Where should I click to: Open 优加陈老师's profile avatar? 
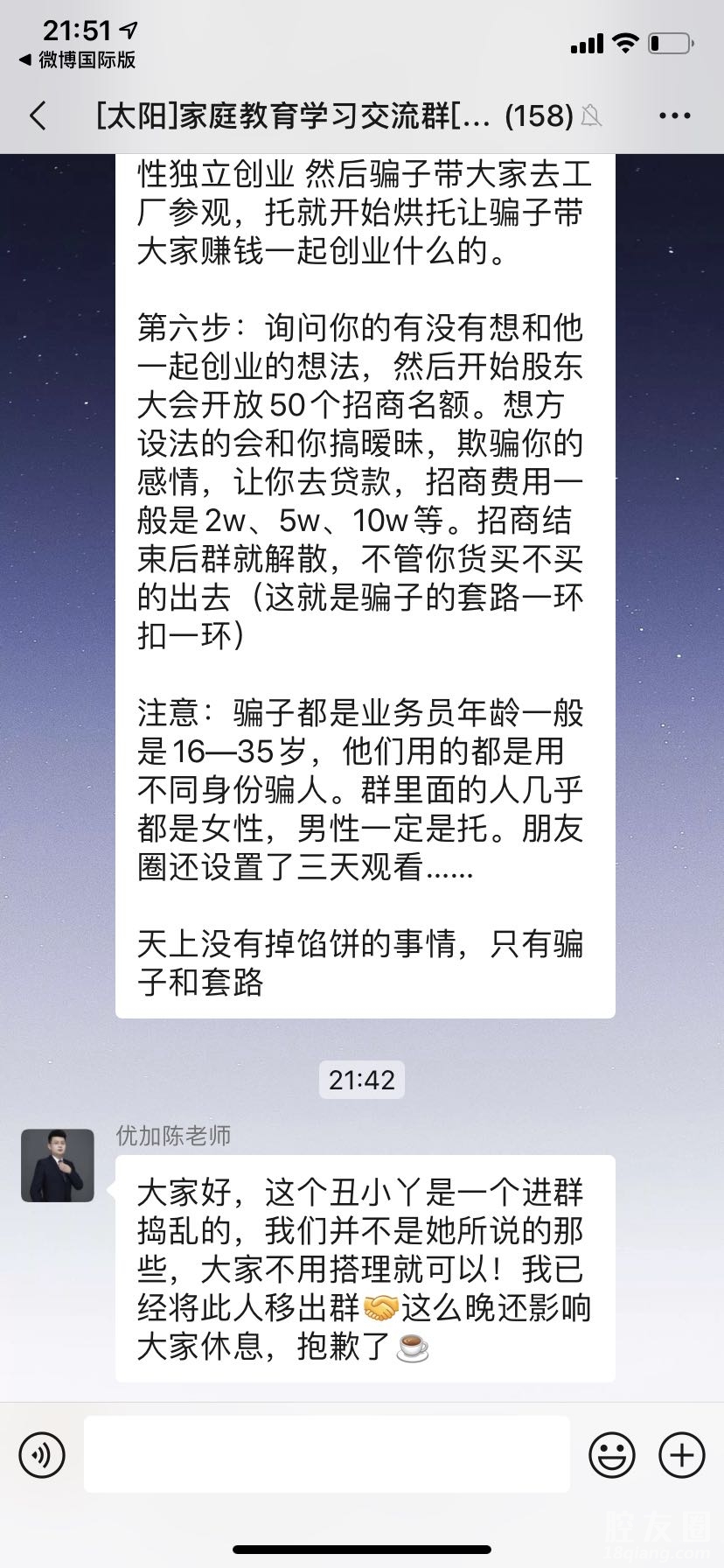coord(58,1165)
